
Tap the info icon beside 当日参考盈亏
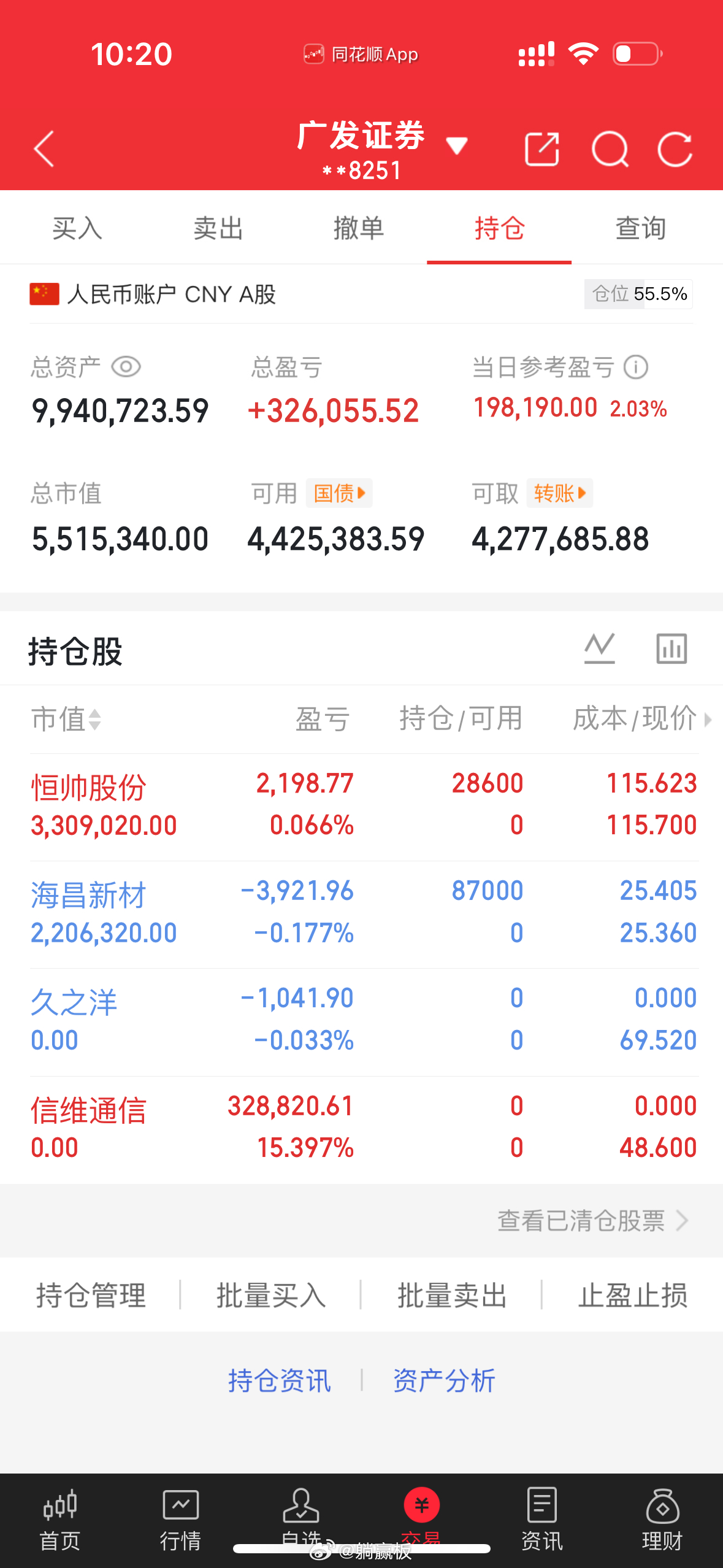pyautogui.click(x=636, y=366)
